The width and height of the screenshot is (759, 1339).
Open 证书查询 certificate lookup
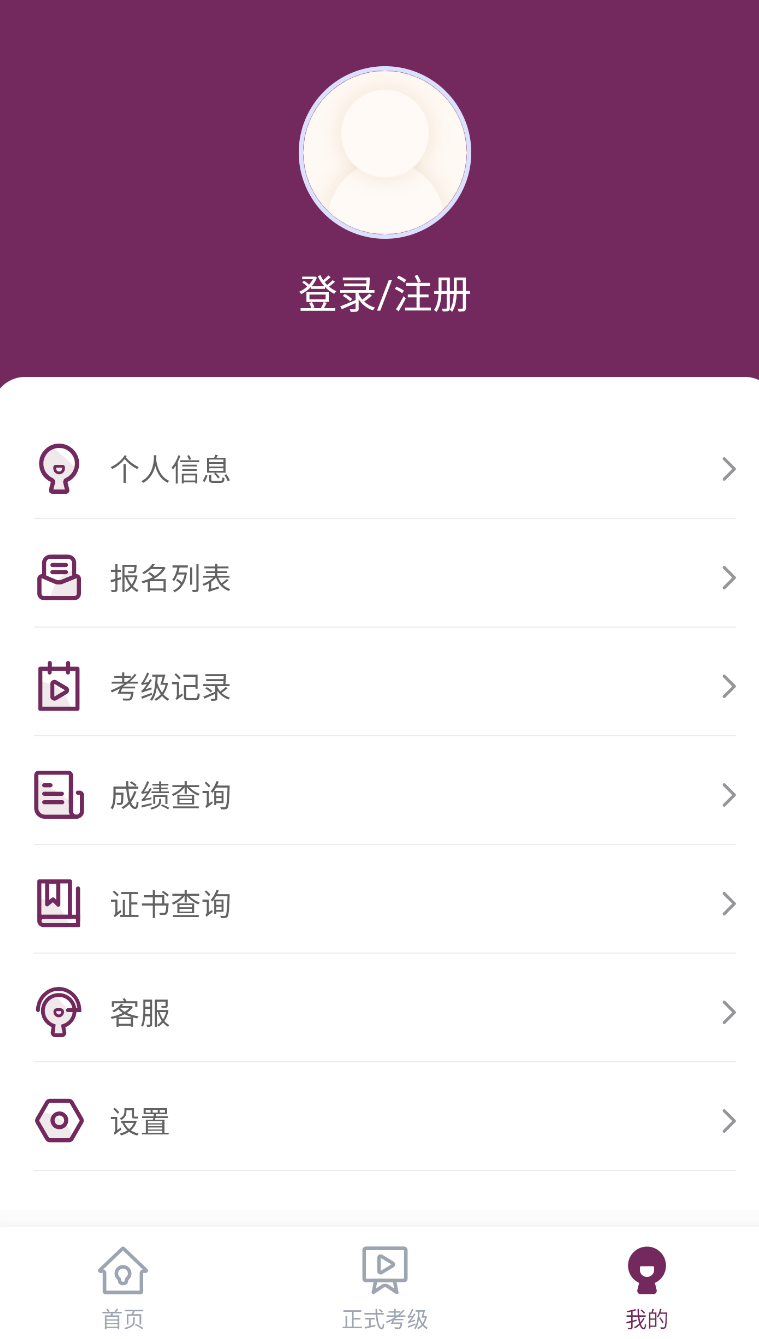pos(385,903)
